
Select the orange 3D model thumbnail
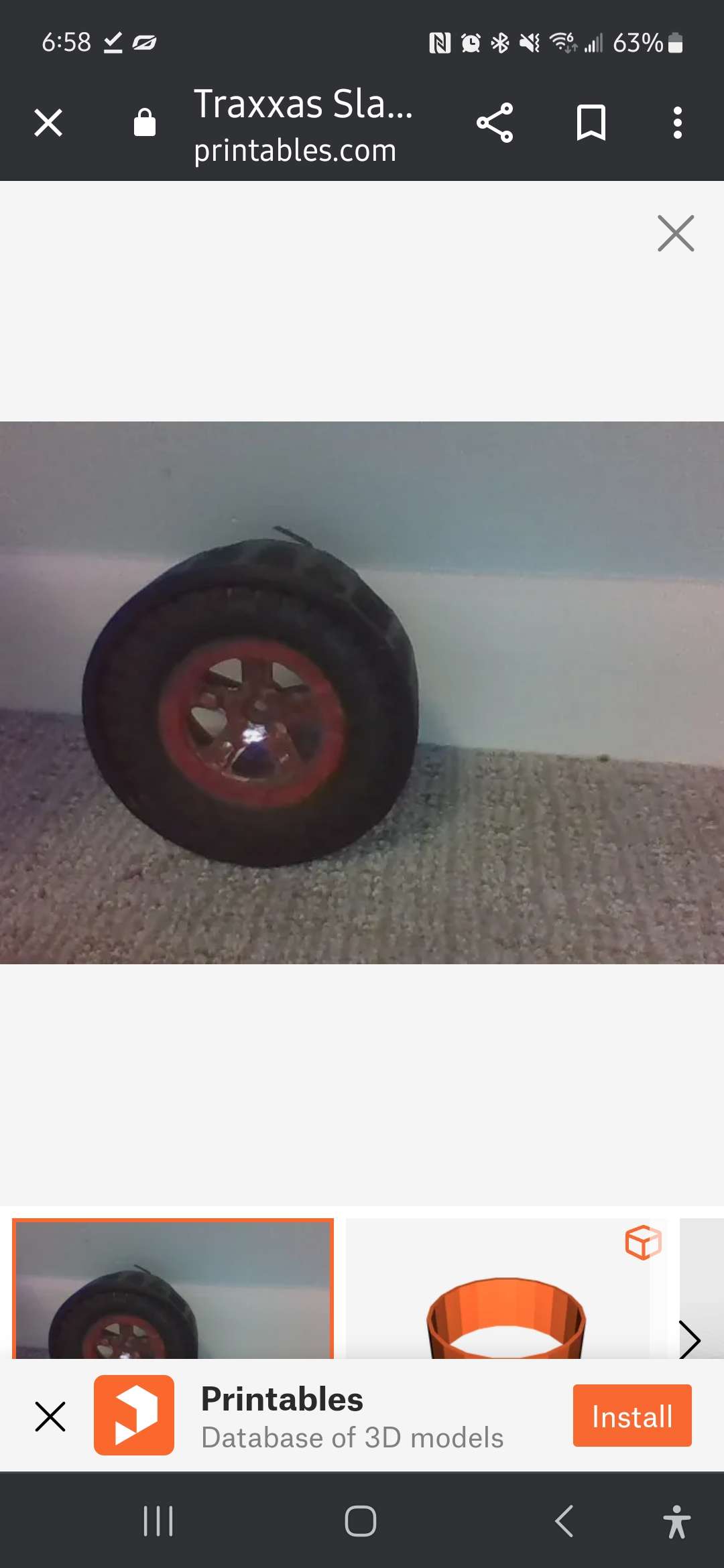point(499,1307)
